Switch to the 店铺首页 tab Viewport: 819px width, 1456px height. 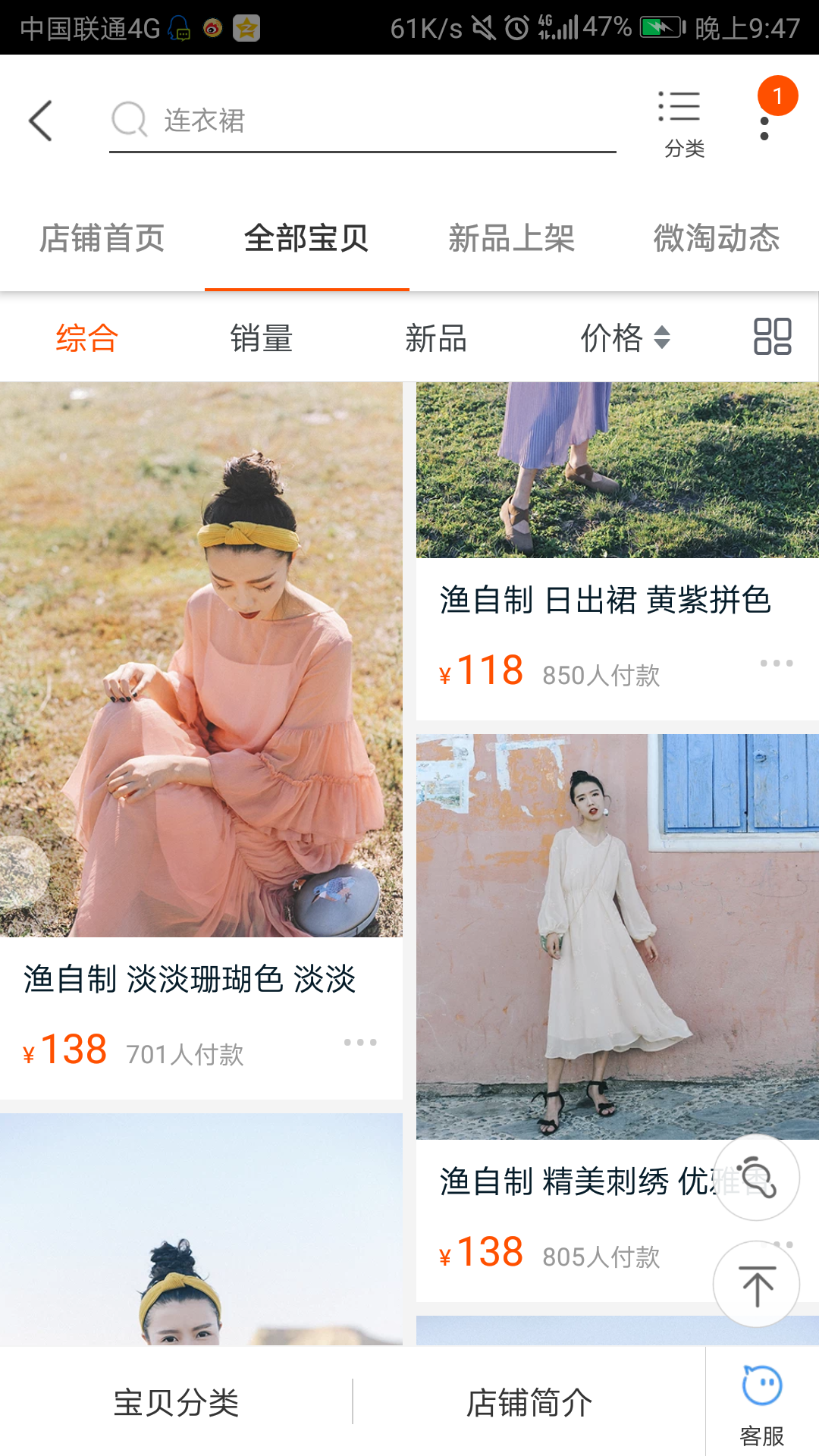(x=102, y=239)
